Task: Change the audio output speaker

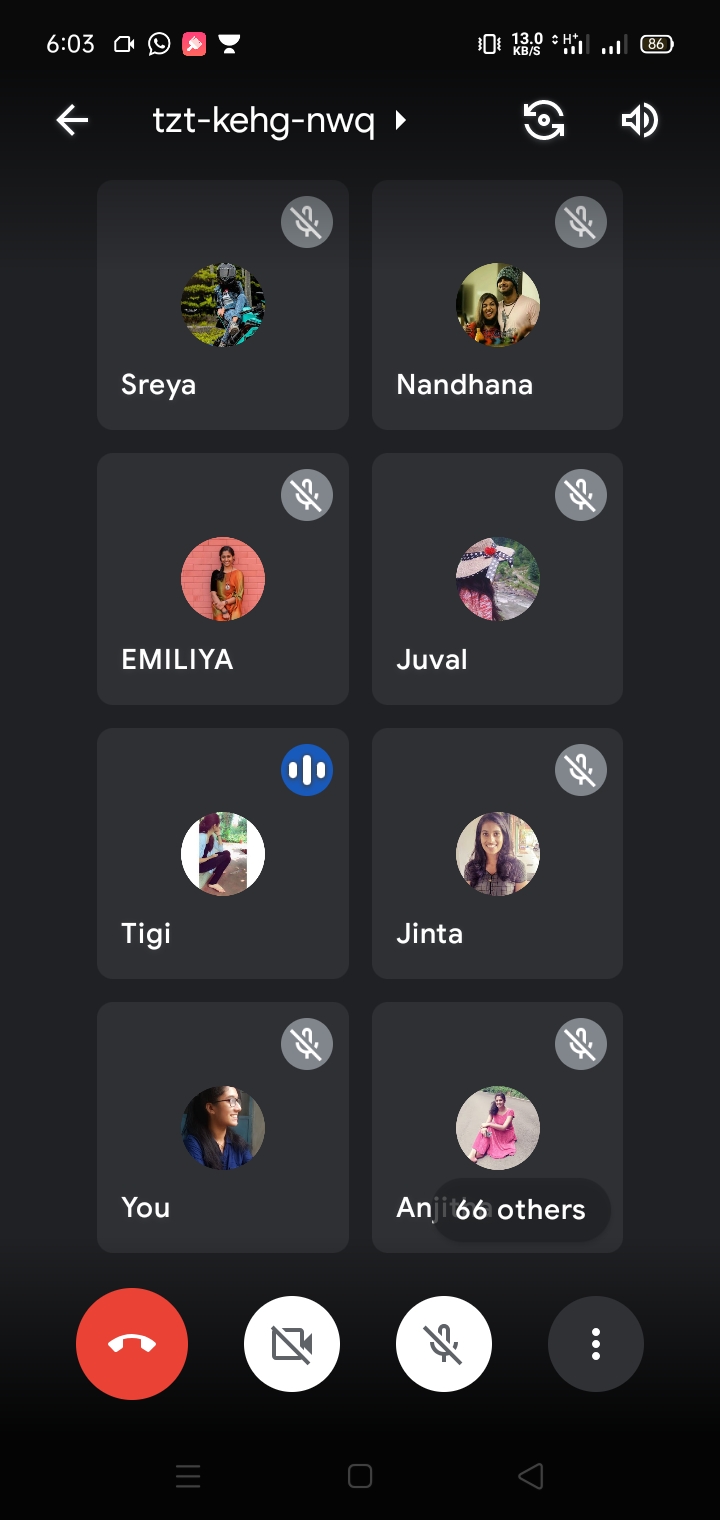Action: (x=639, y=121)
